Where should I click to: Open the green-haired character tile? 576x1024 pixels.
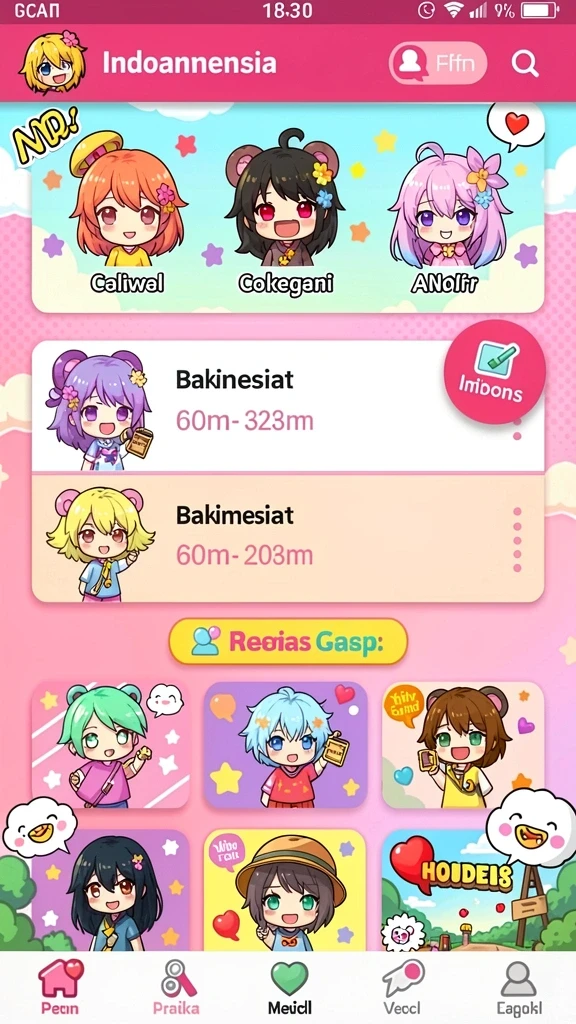[111, 745]
